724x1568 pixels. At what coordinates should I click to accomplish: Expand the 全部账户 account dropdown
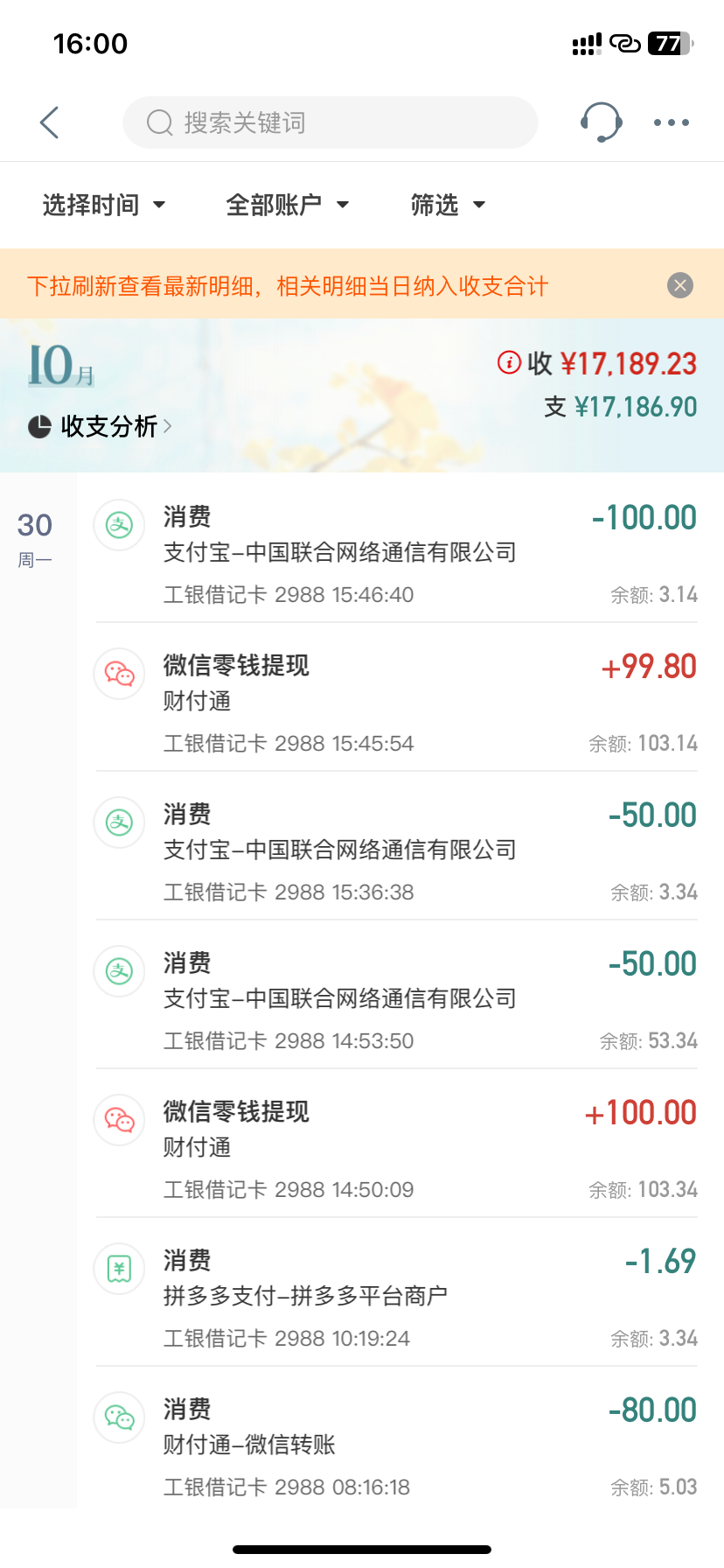click(287, 205)
